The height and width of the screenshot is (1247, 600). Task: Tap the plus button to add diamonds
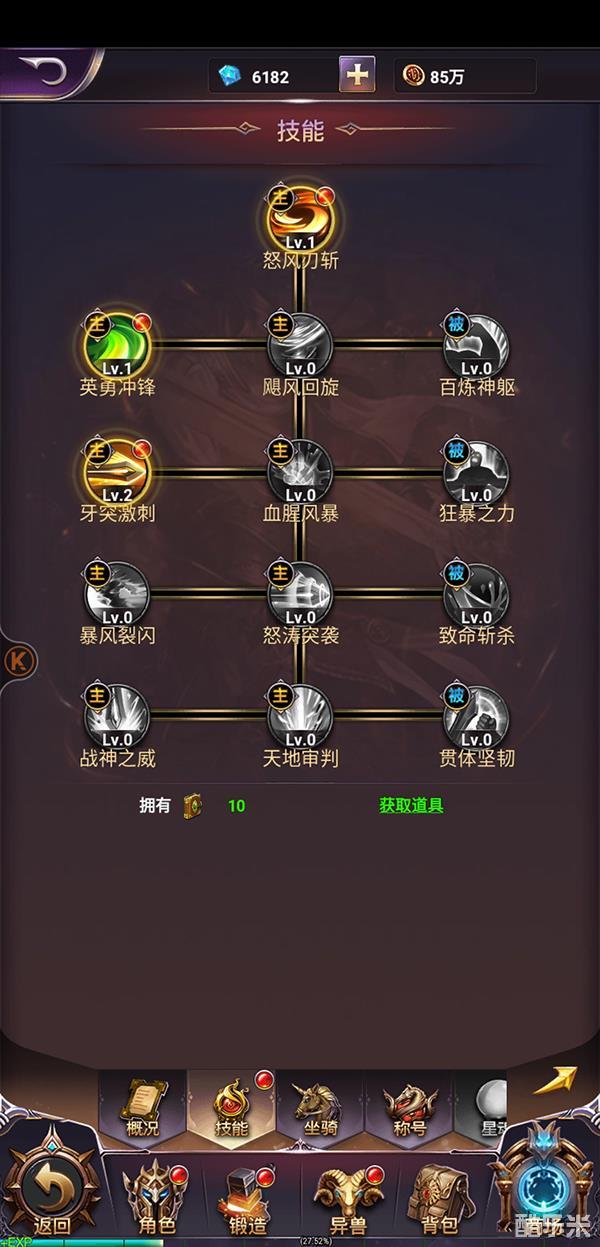[357, 75]
